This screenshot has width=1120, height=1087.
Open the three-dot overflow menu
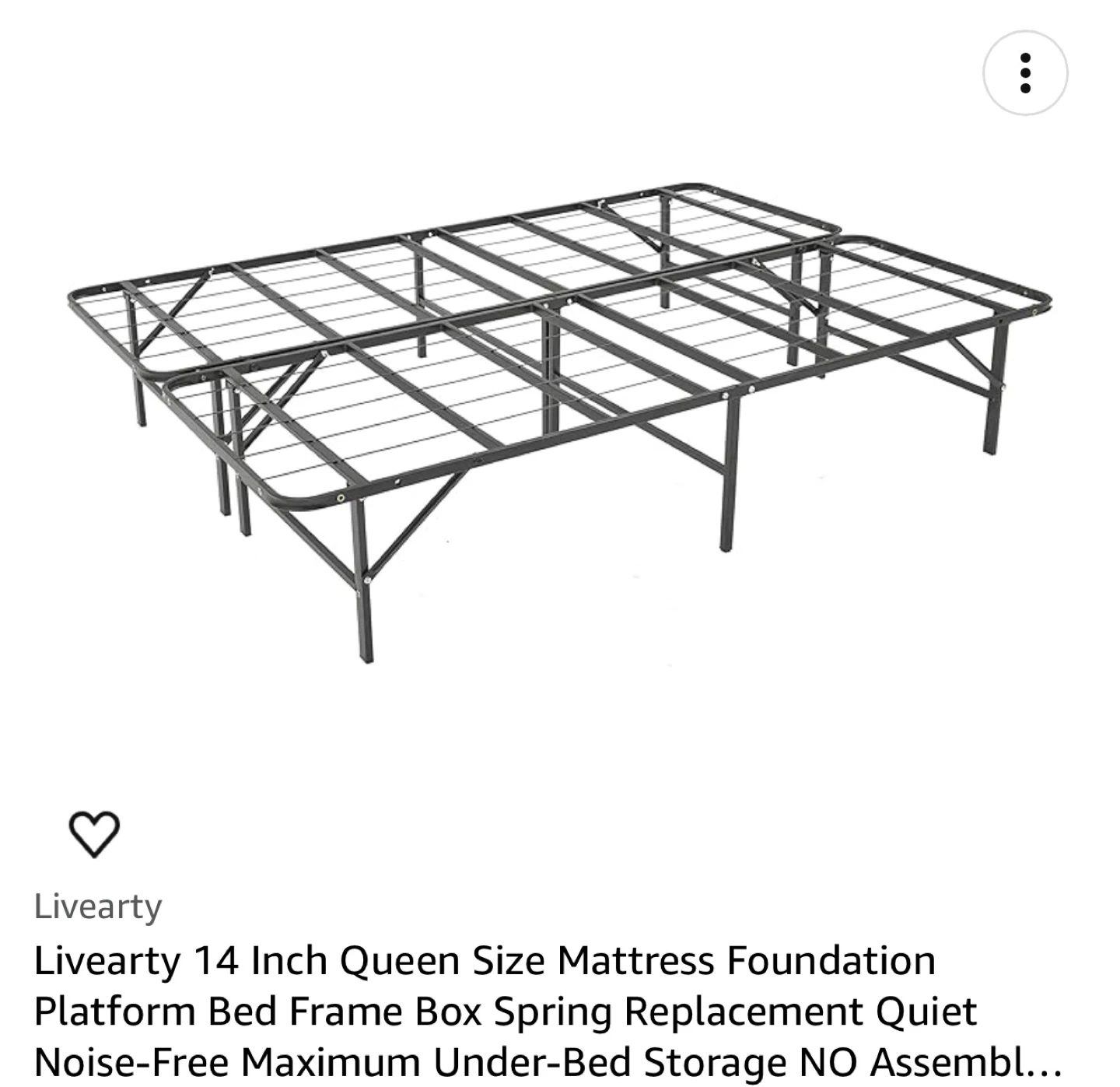[1025, 73]
